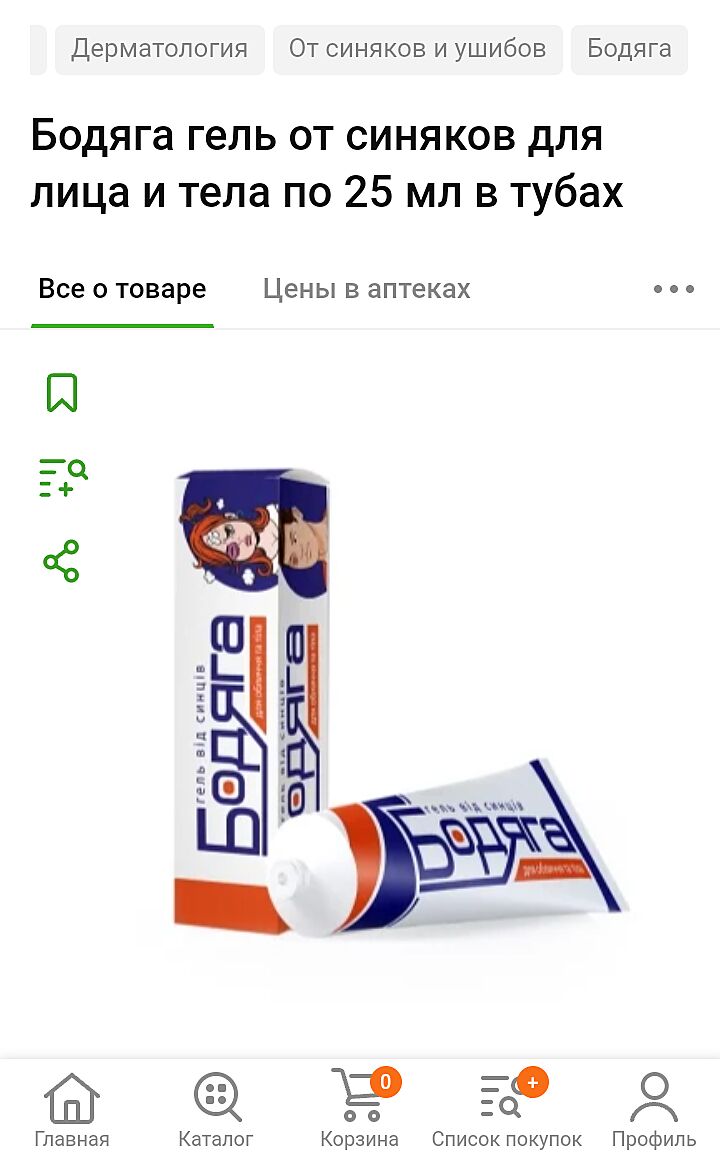Open the Дерматология category chip
The image size is (720, 1164).
click(160, 49)
